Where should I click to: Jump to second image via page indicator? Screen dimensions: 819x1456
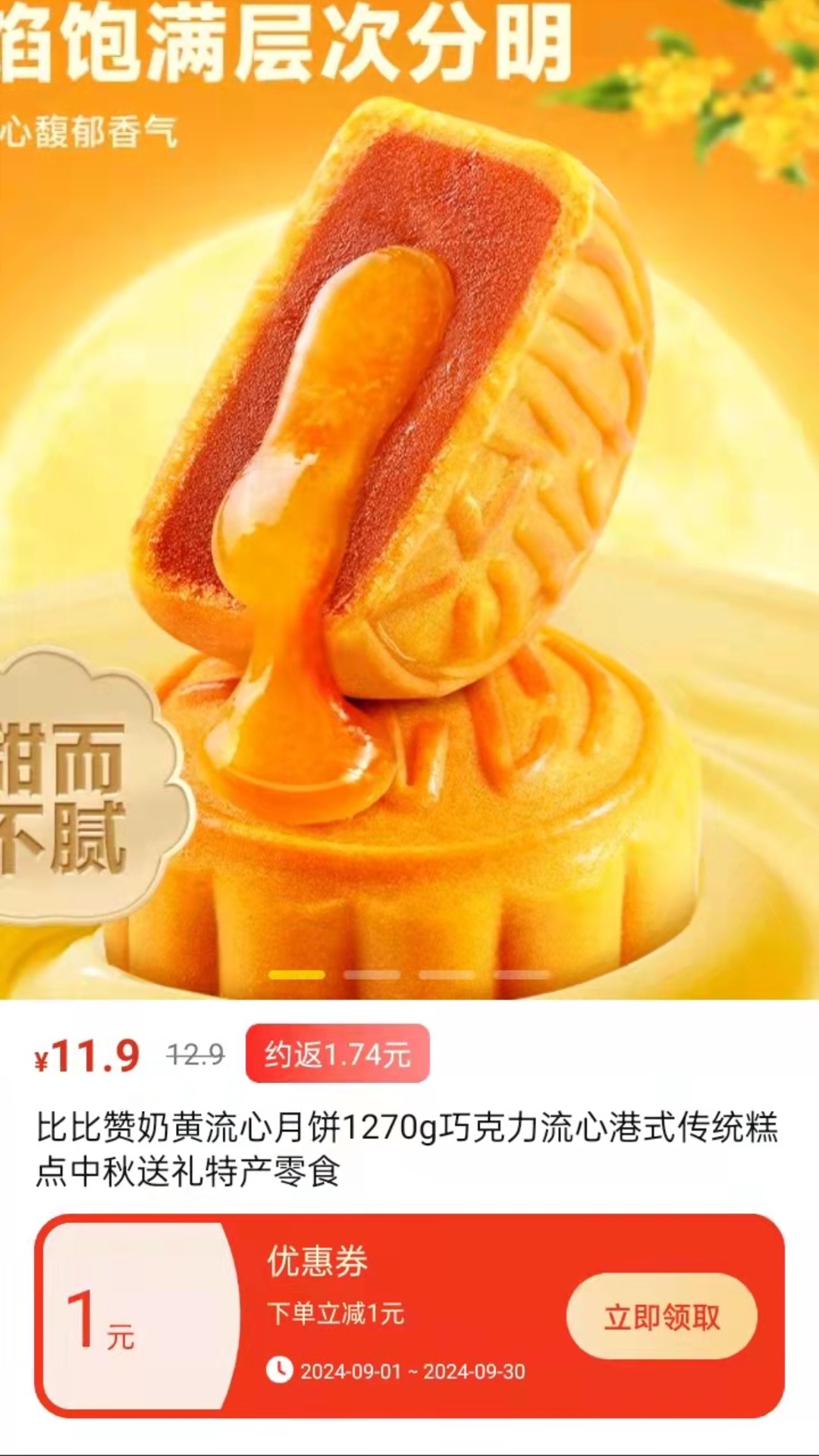tap(372, 974)
